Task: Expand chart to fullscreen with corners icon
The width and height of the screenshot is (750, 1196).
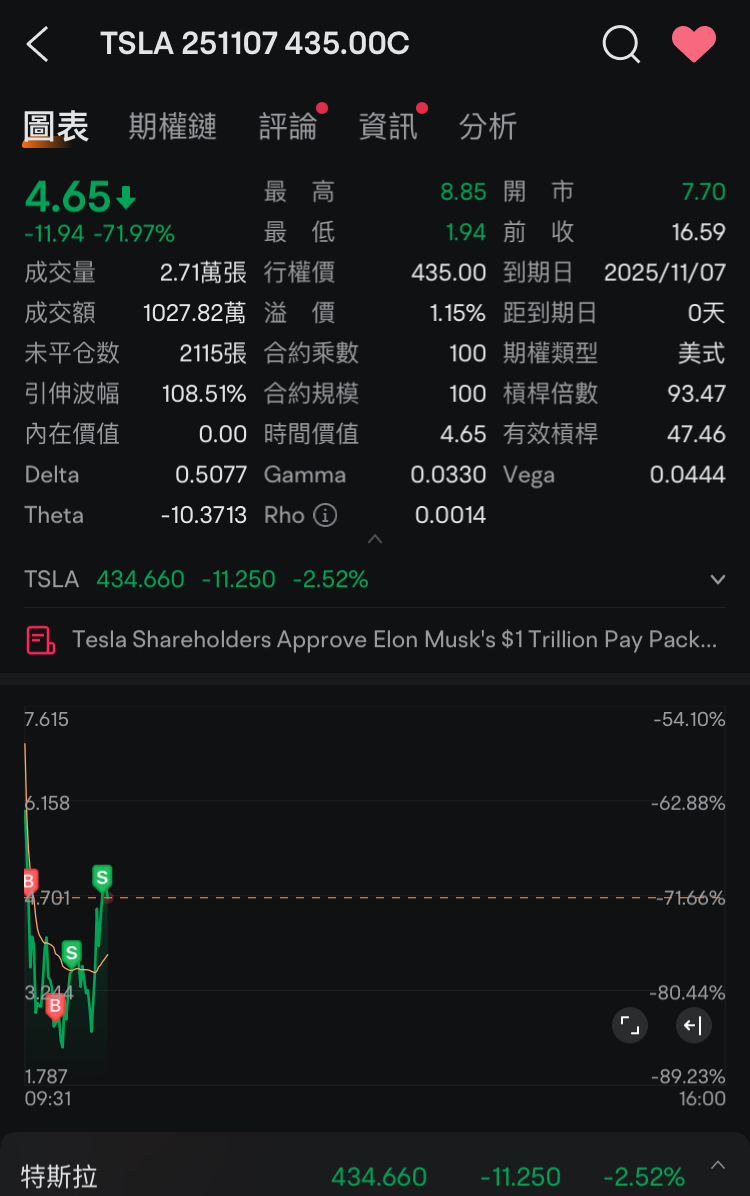Action: [x=629, y=1025]
